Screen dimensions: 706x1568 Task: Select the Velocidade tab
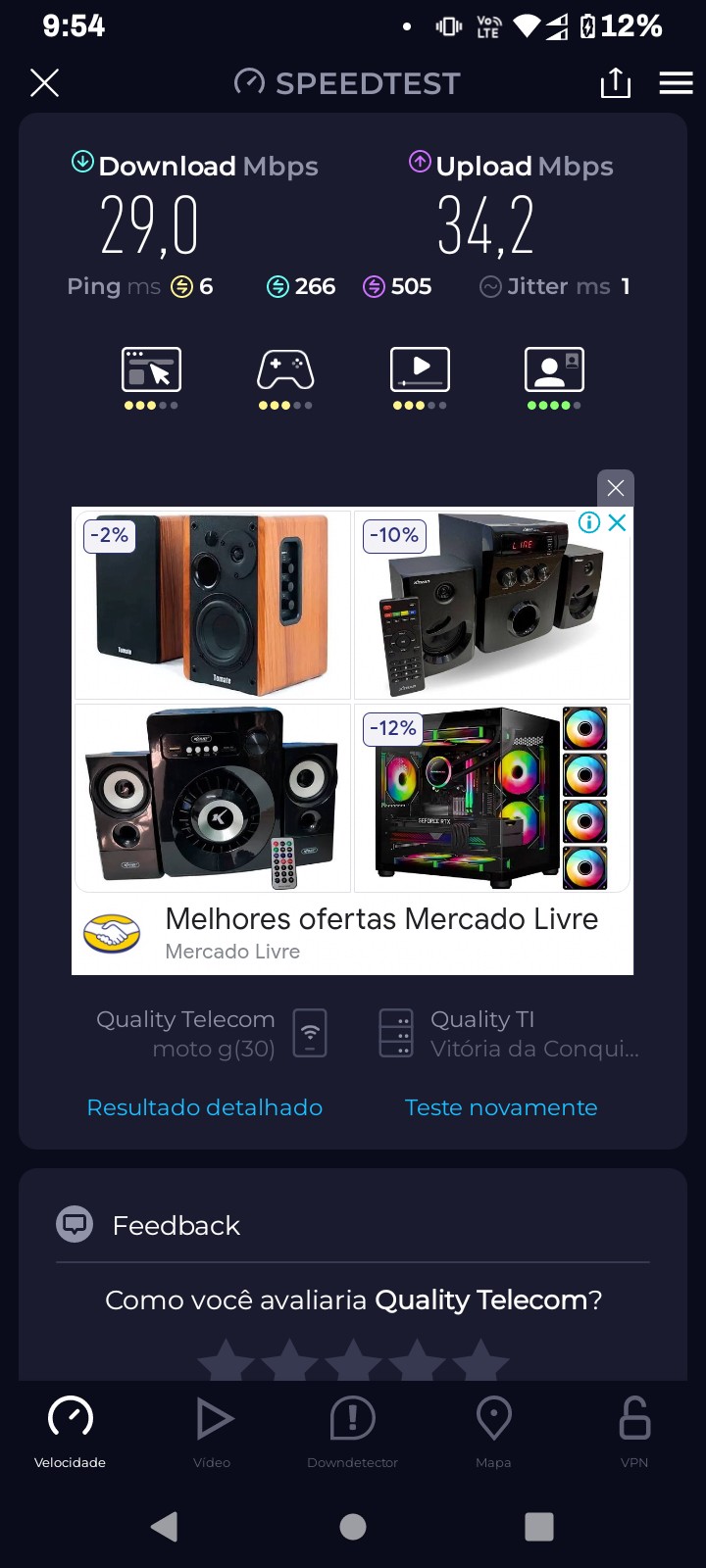tap(71, 1431)
